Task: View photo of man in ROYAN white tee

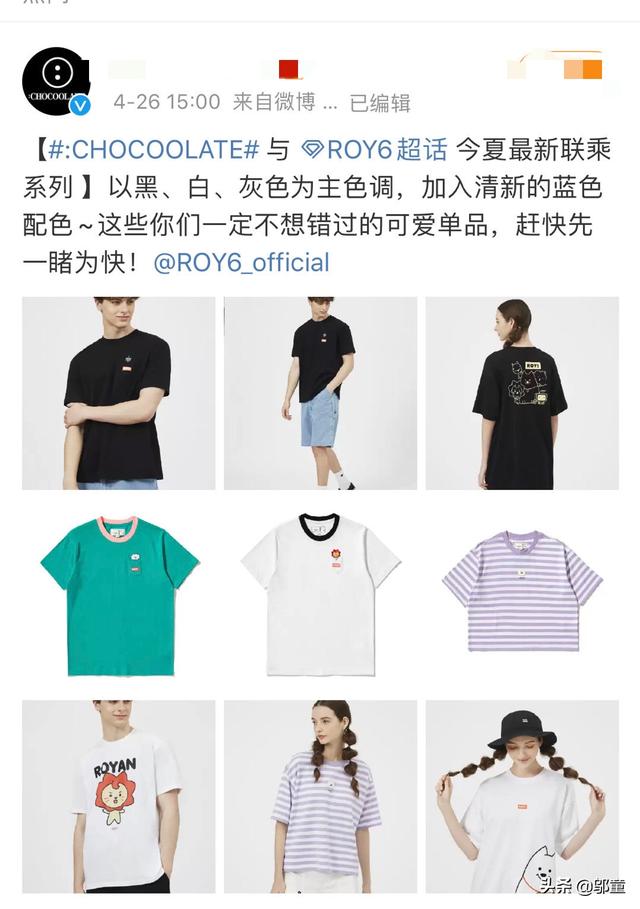Action: tap(118, 796)
